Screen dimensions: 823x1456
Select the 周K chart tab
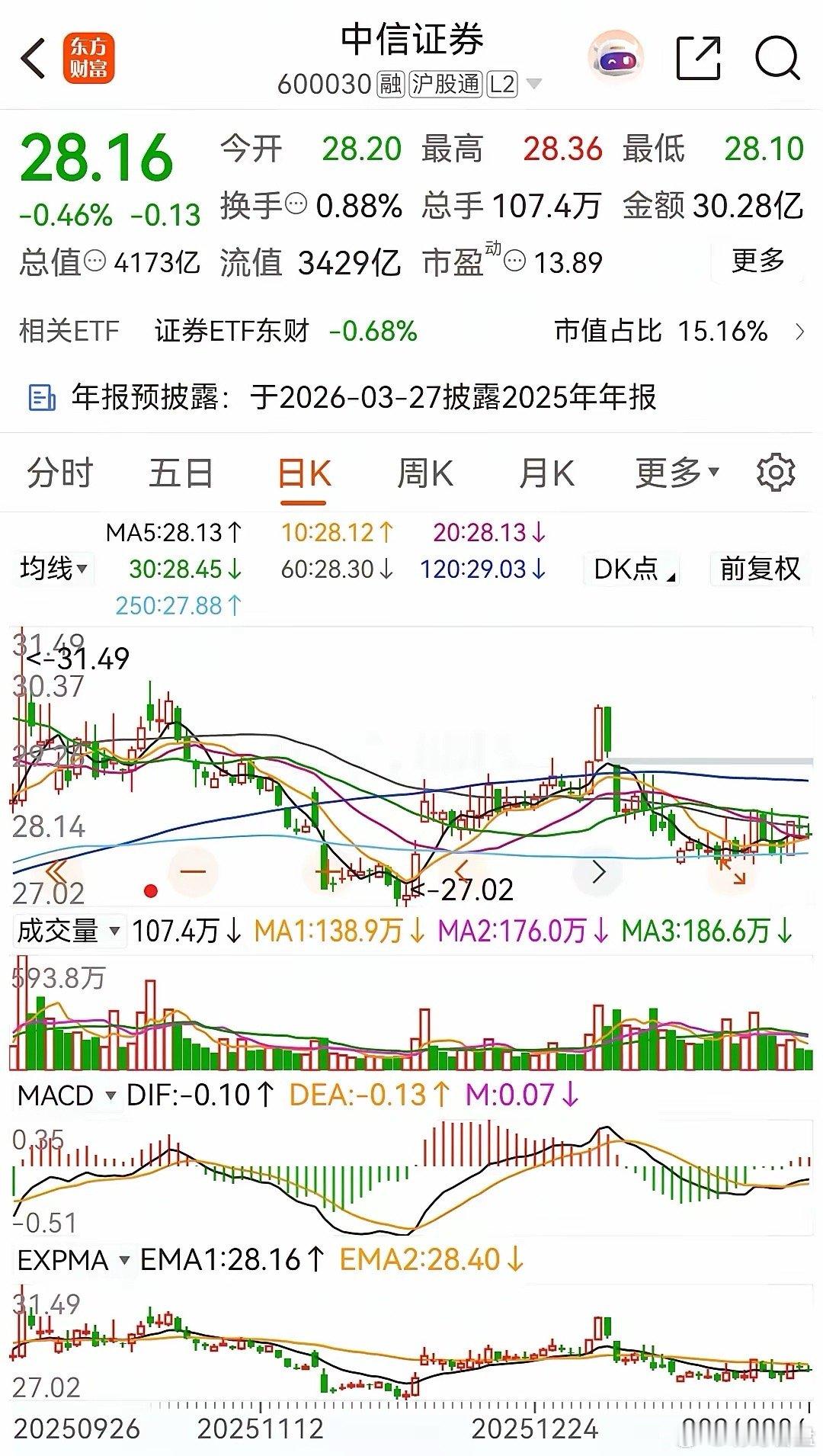point(424,473)
